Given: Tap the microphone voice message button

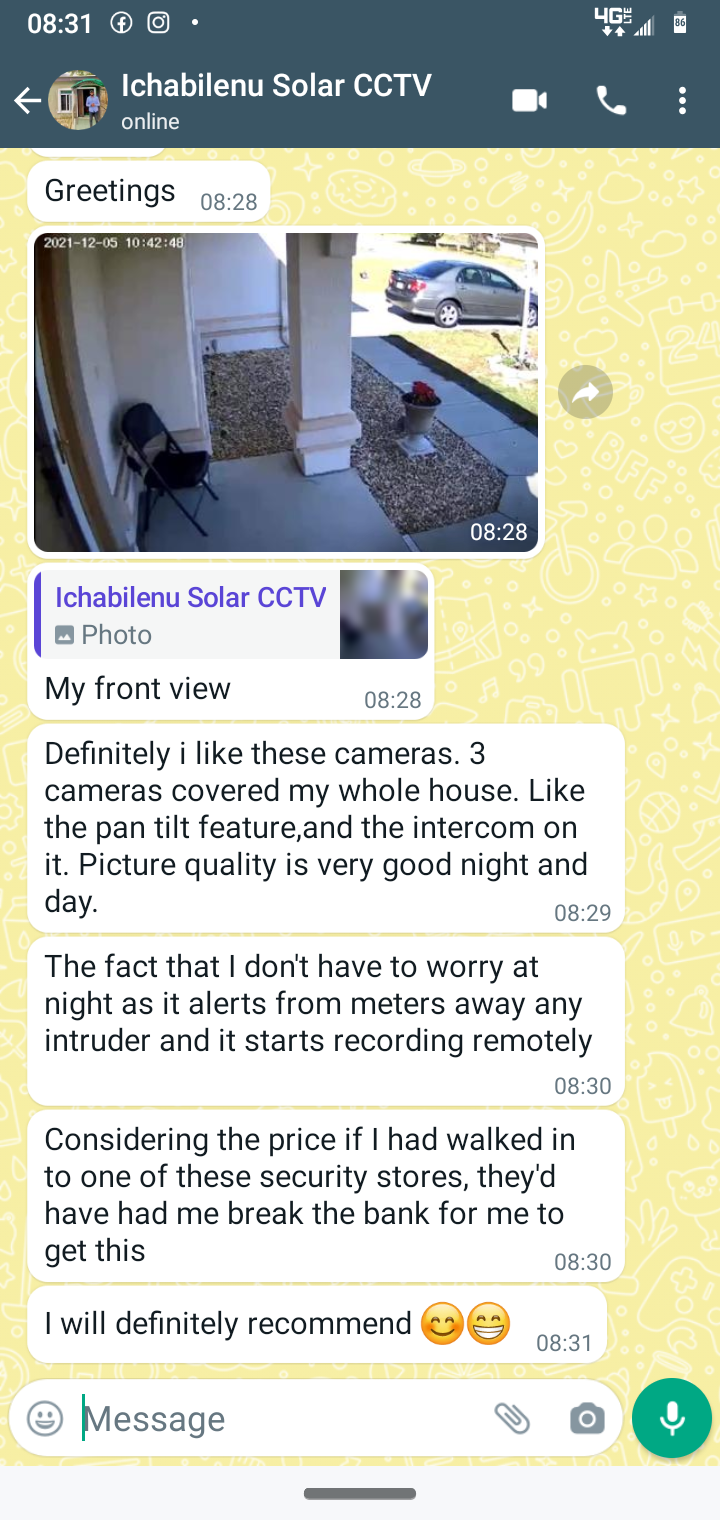Looking at the screenshot, I should [x=672, y=1418].
